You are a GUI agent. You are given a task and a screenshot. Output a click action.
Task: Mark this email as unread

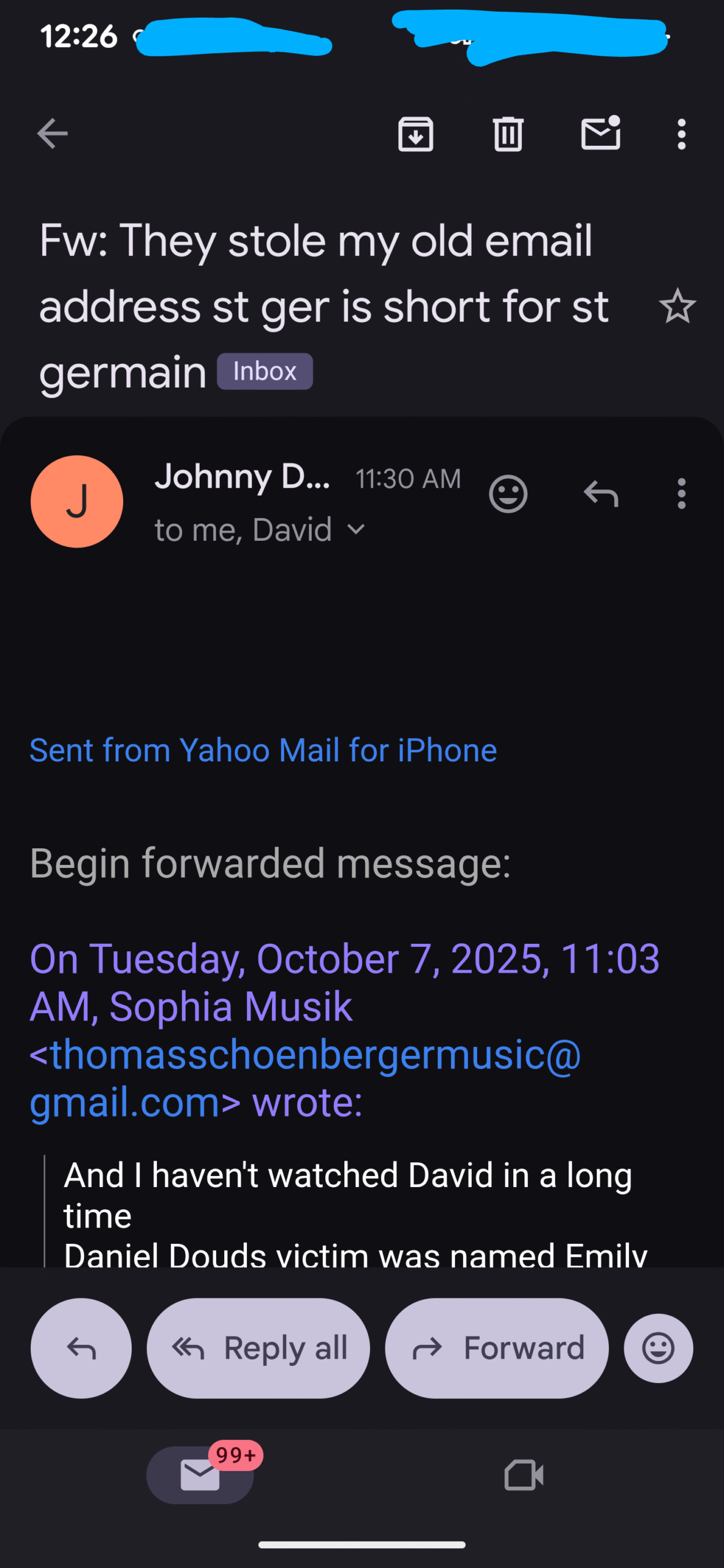point(600,133)
